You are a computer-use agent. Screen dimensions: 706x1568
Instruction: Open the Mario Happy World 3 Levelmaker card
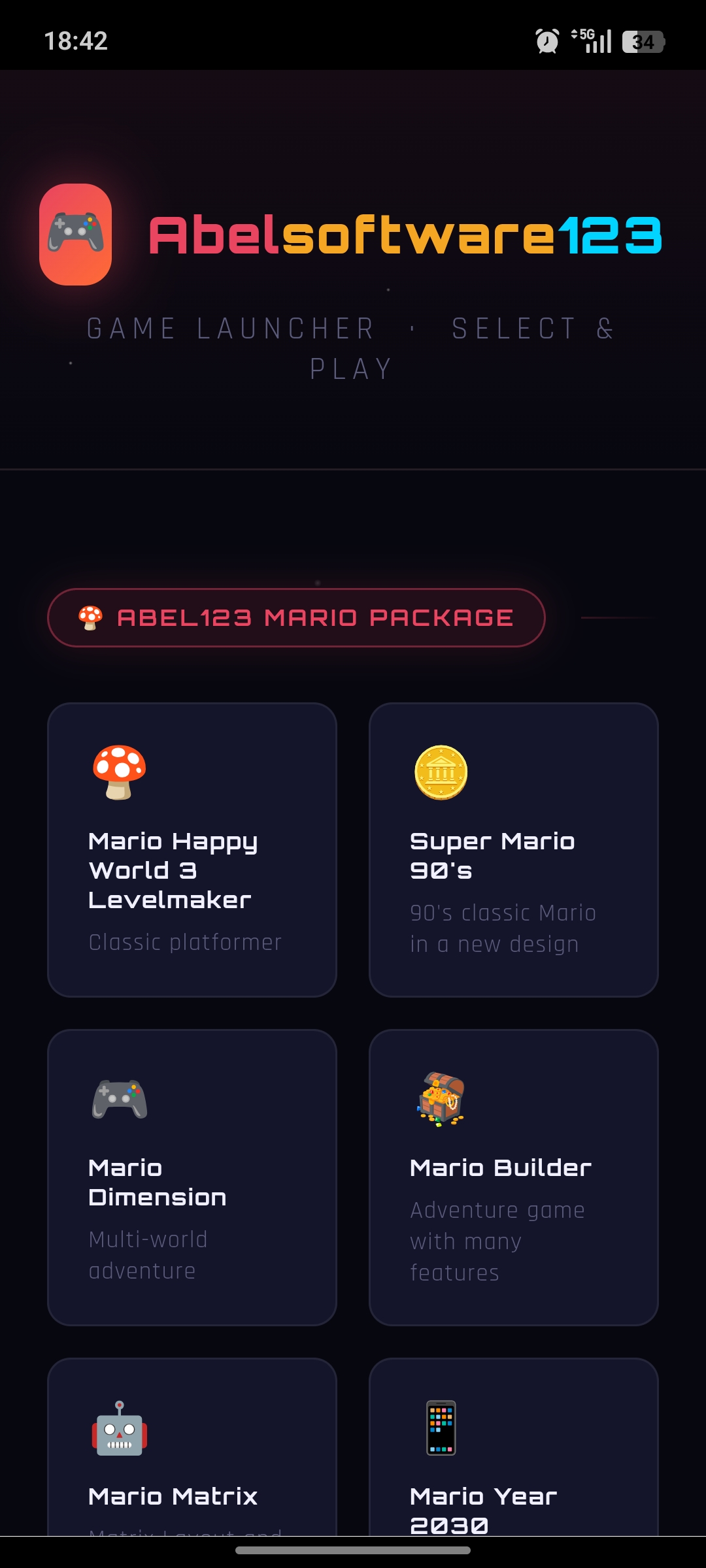(x=192, y=850)
